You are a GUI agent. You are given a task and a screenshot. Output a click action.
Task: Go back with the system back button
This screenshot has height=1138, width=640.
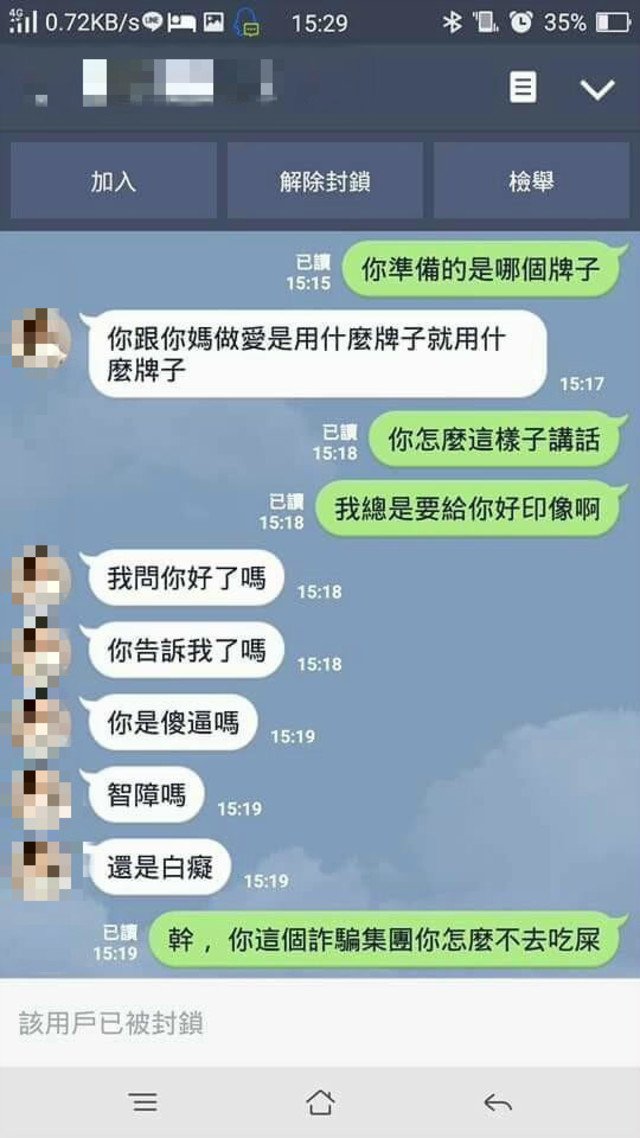(497, 1102)
